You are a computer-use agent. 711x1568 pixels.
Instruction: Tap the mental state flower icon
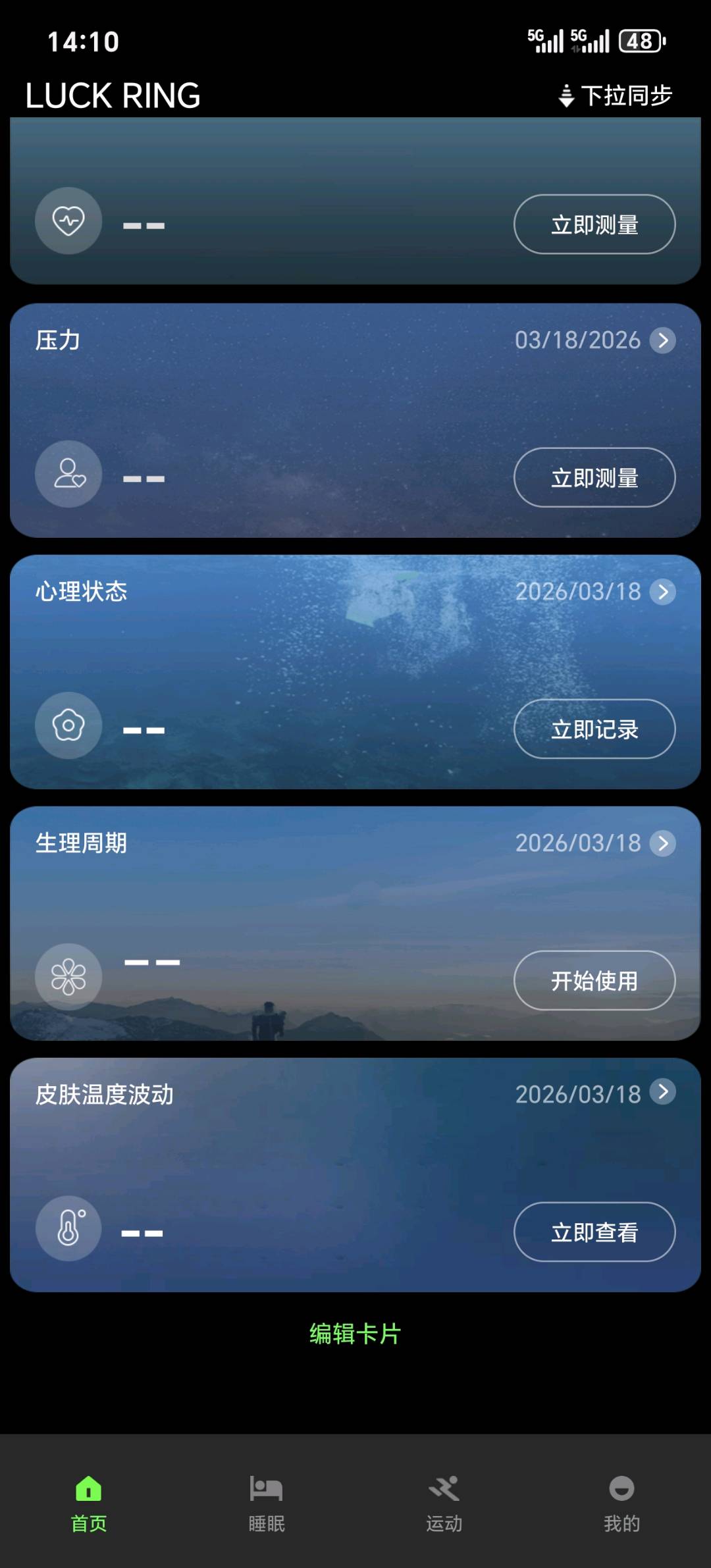pos(68,725)
